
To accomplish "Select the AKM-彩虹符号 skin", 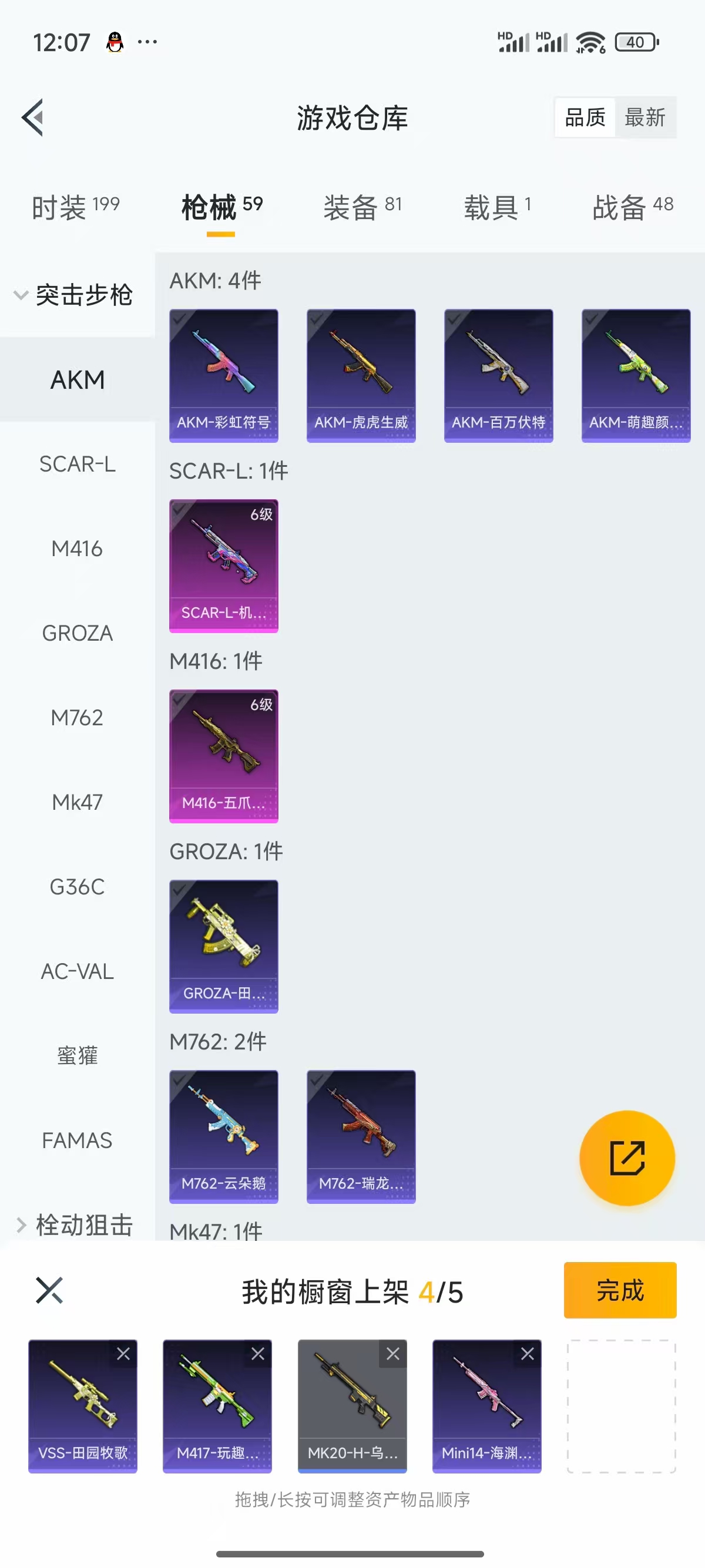I will coord(223,375).
